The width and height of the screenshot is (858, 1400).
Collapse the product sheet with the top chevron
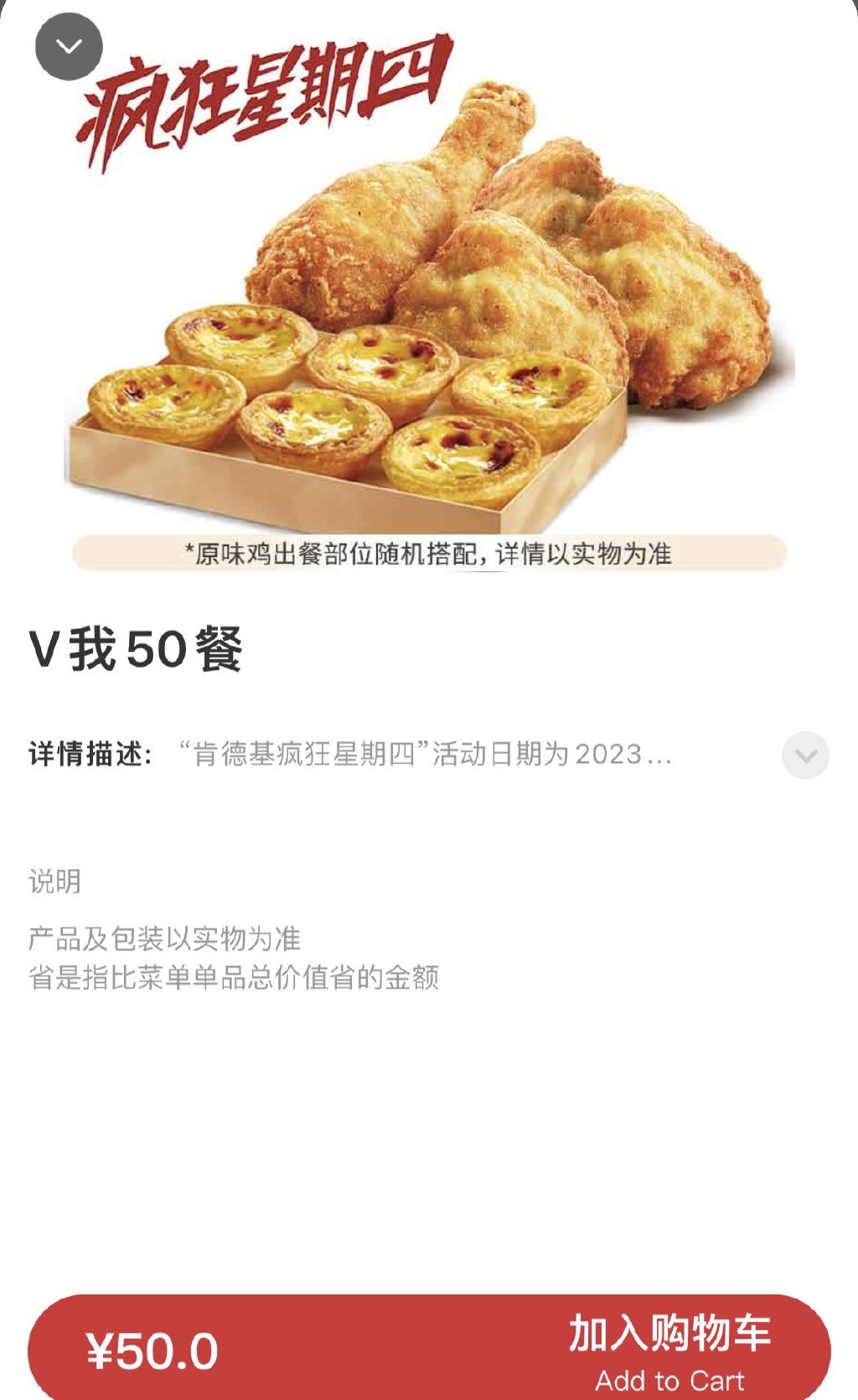(69, 47)
